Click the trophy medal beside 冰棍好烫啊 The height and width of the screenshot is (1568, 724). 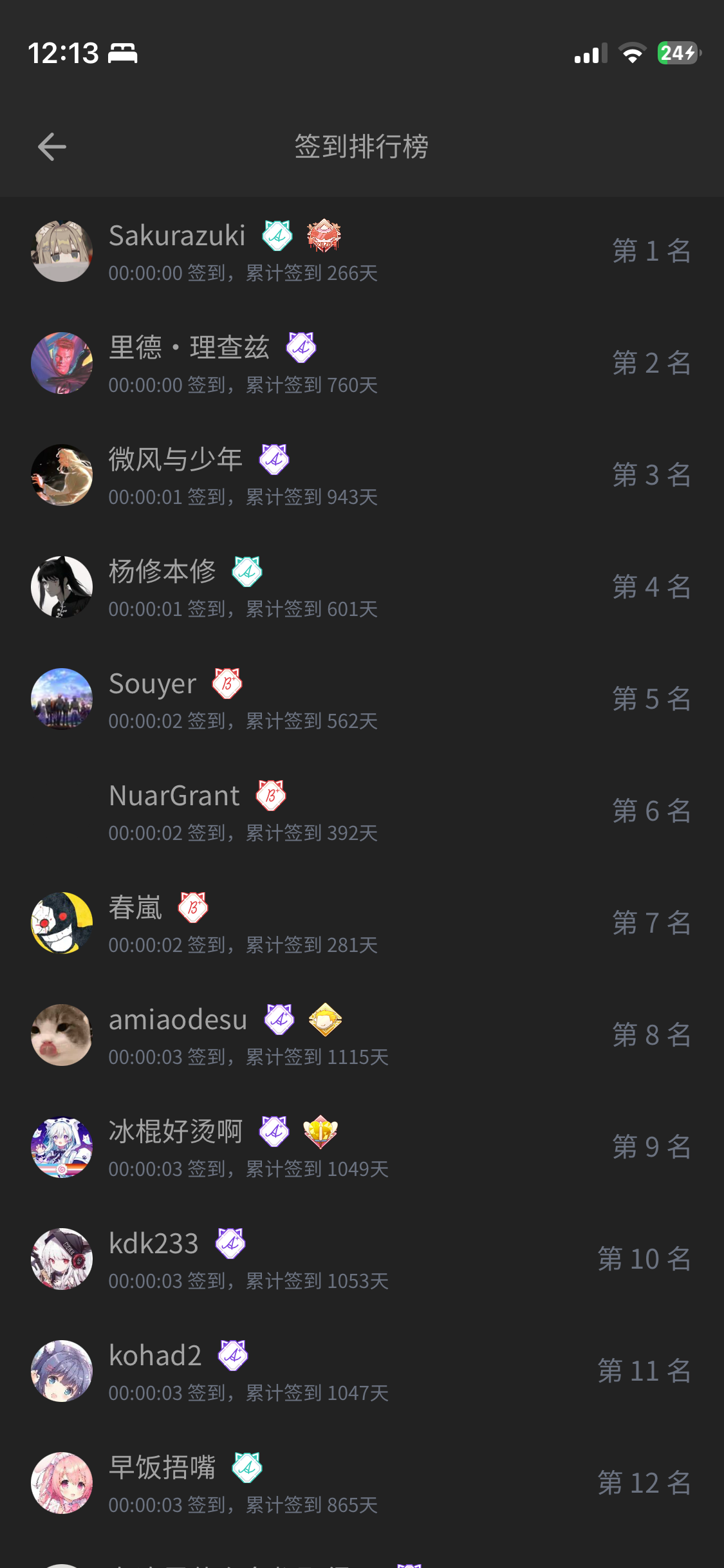click(319, 1130)
